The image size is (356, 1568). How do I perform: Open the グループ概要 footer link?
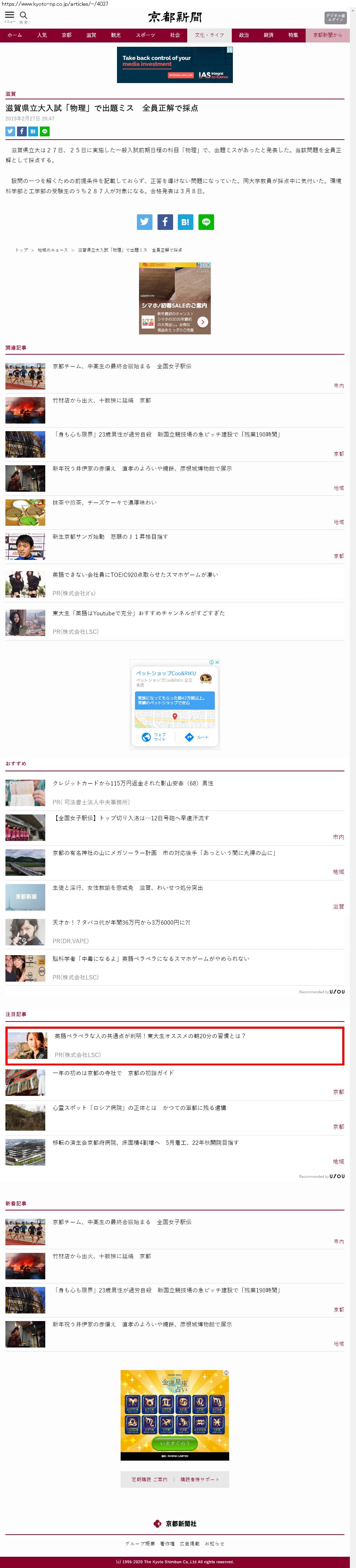[140, 1544]
